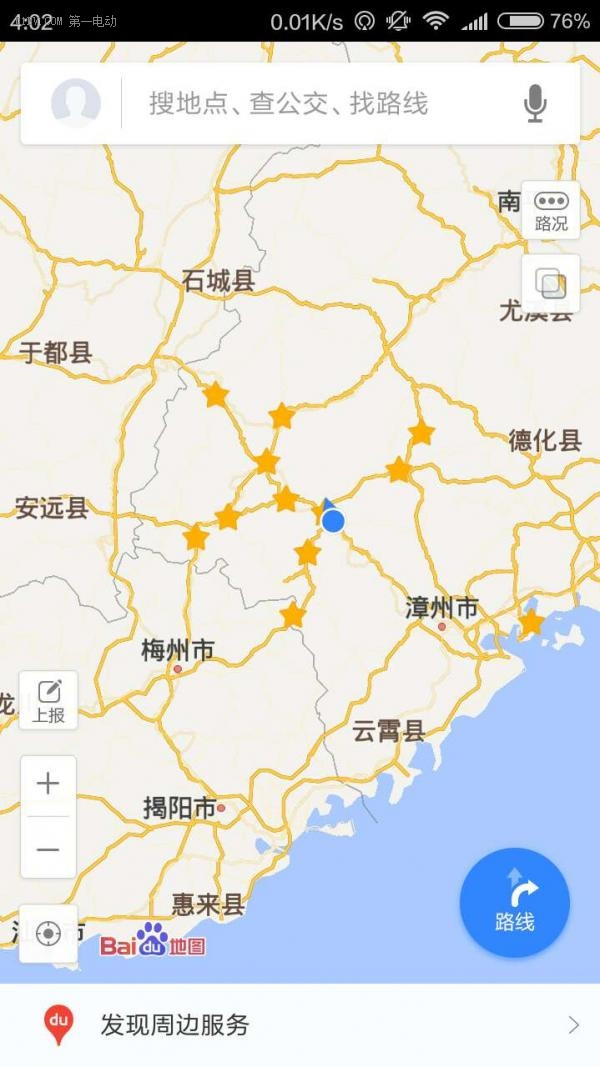
Task: Zoom in with the plus button
Action: click(x=48, y=785)
